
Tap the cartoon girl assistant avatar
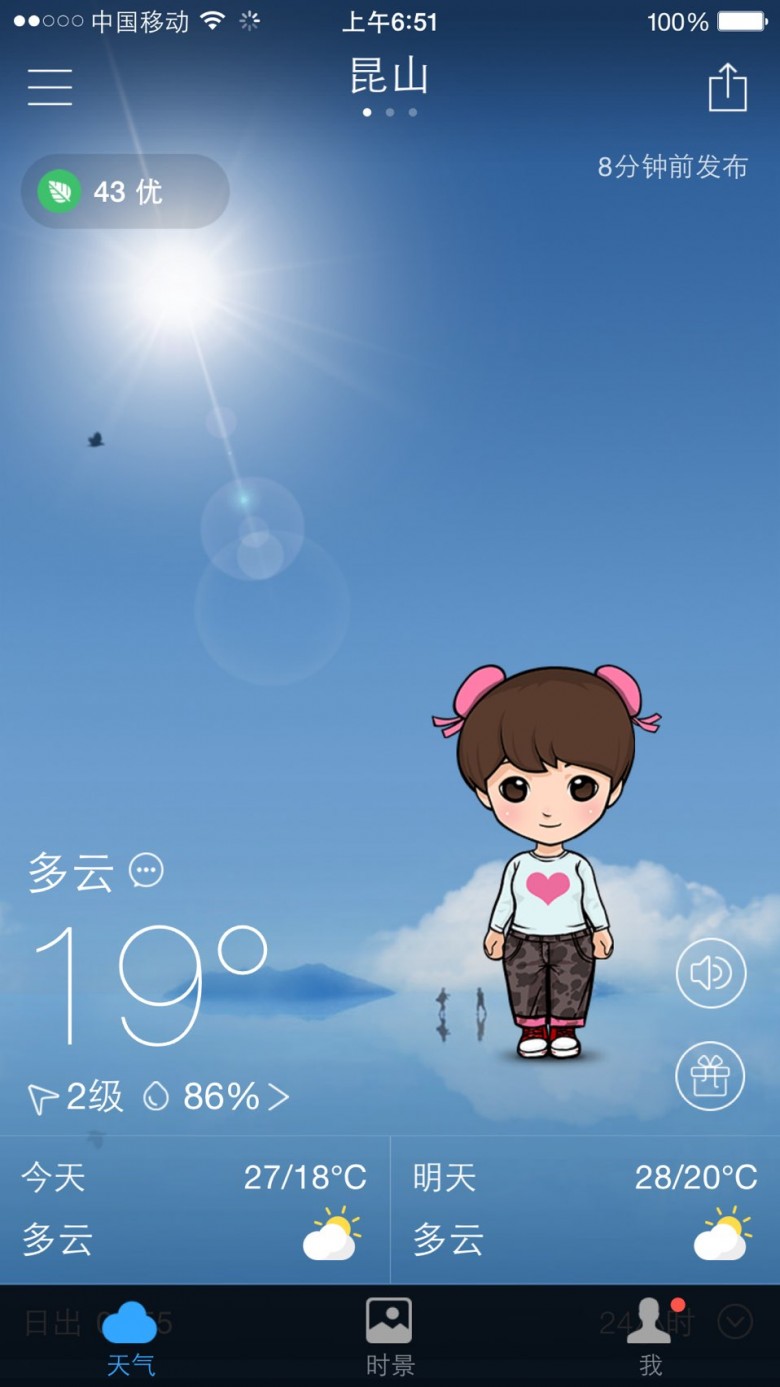(x=547, y=862)
